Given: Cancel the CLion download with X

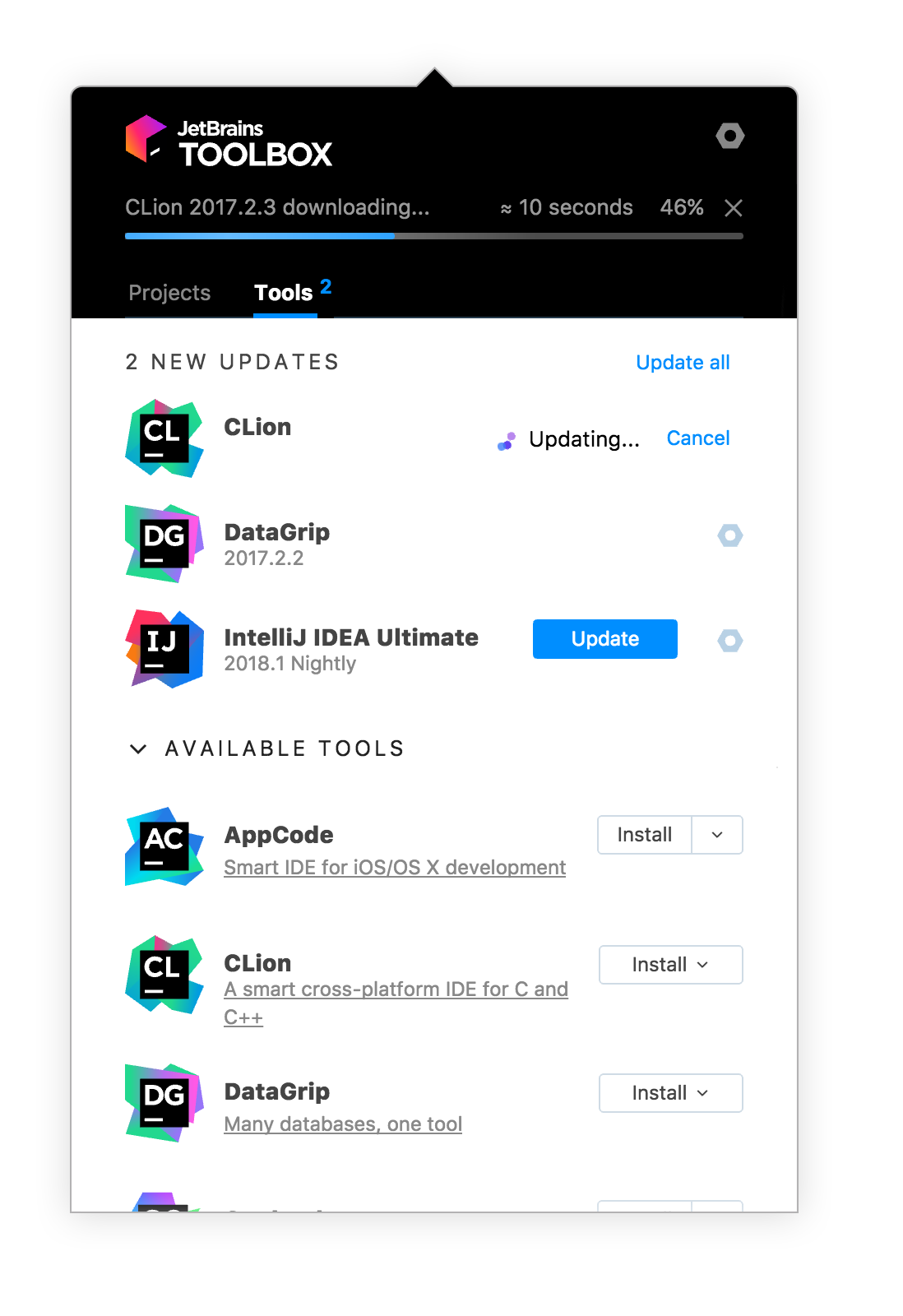Looking at the screenshot, I should coord(734,208).
